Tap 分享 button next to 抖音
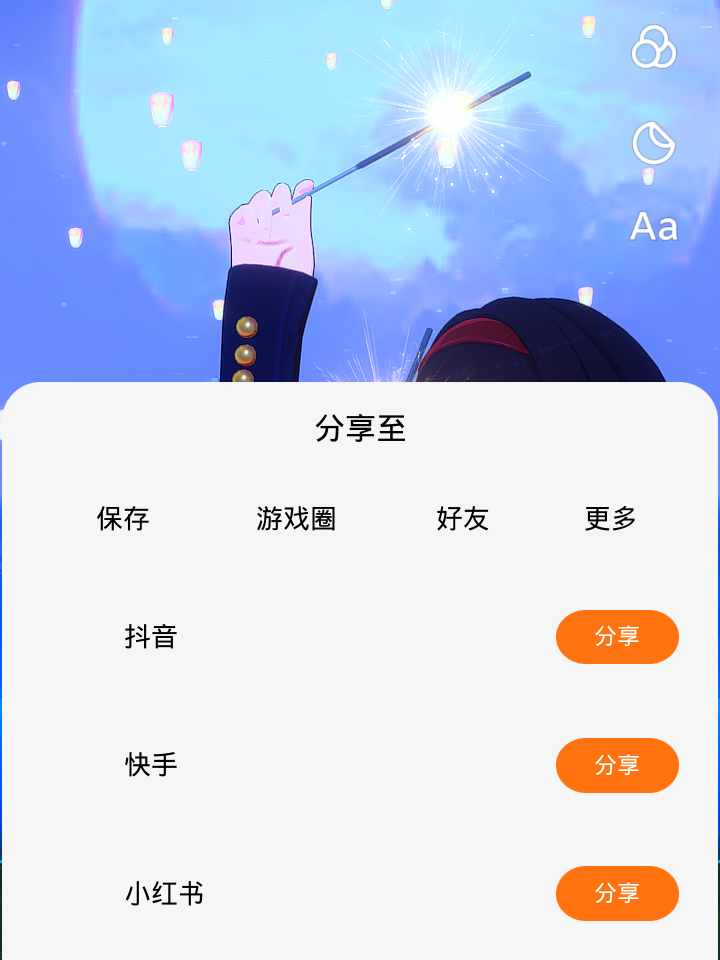Image resolution: width=720 pixels, height=960 pixels. (617, 637)
